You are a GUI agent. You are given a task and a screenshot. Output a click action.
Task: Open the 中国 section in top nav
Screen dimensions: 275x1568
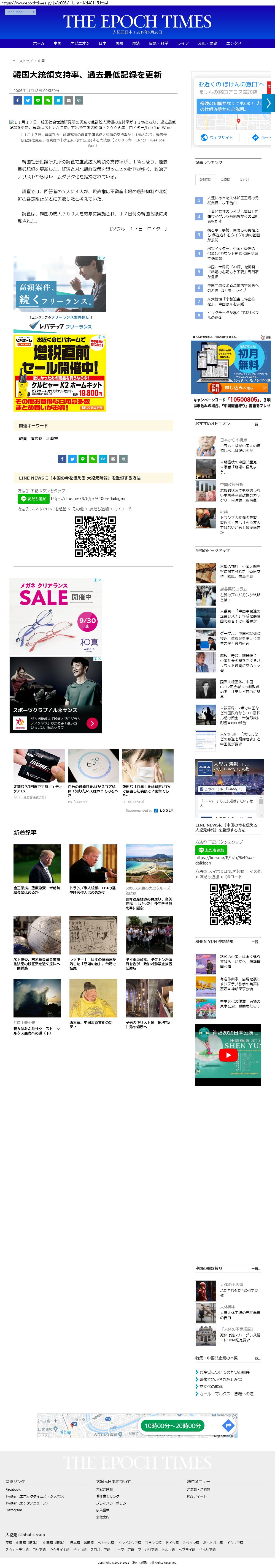[57, 43]
